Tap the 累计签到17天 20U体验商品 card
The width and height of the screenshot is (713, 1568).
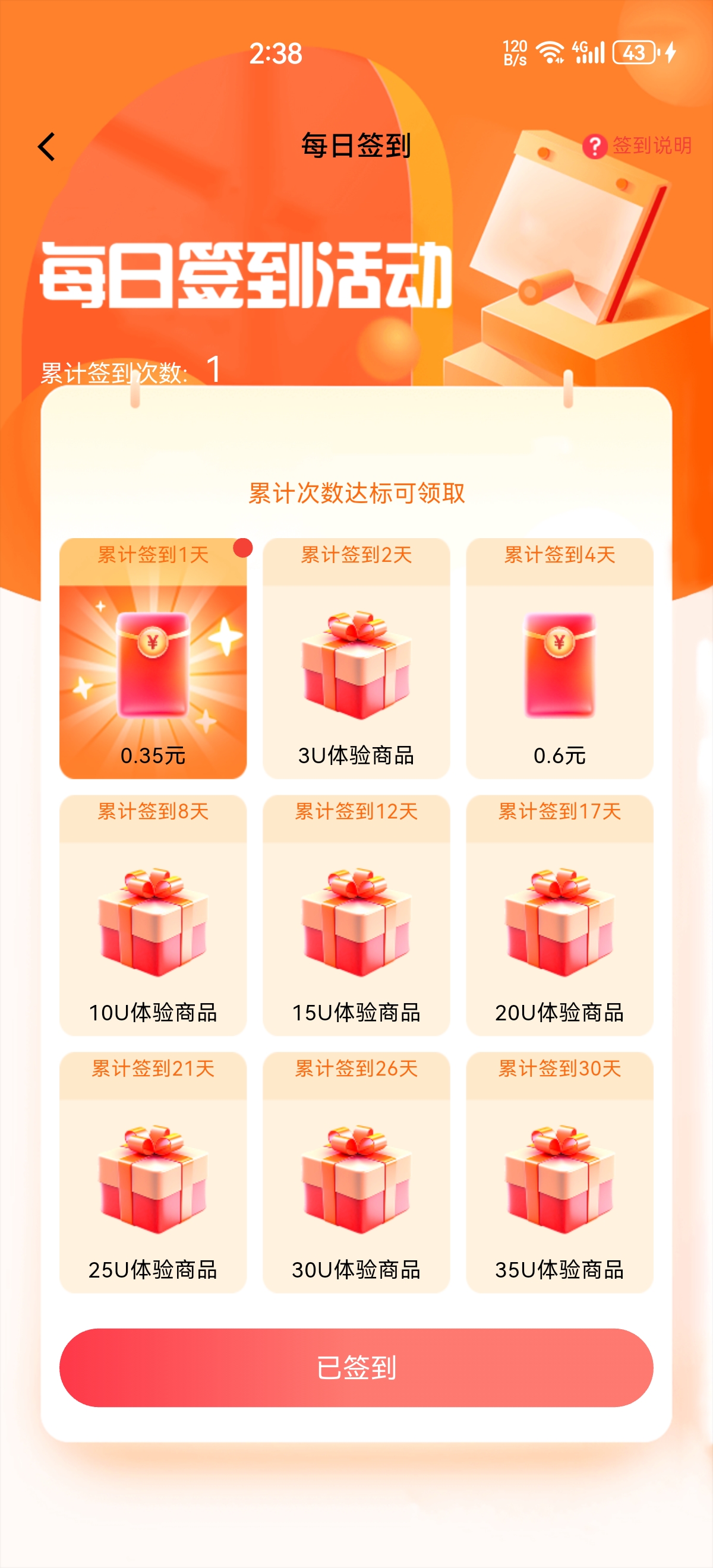(x=560, y=915)
